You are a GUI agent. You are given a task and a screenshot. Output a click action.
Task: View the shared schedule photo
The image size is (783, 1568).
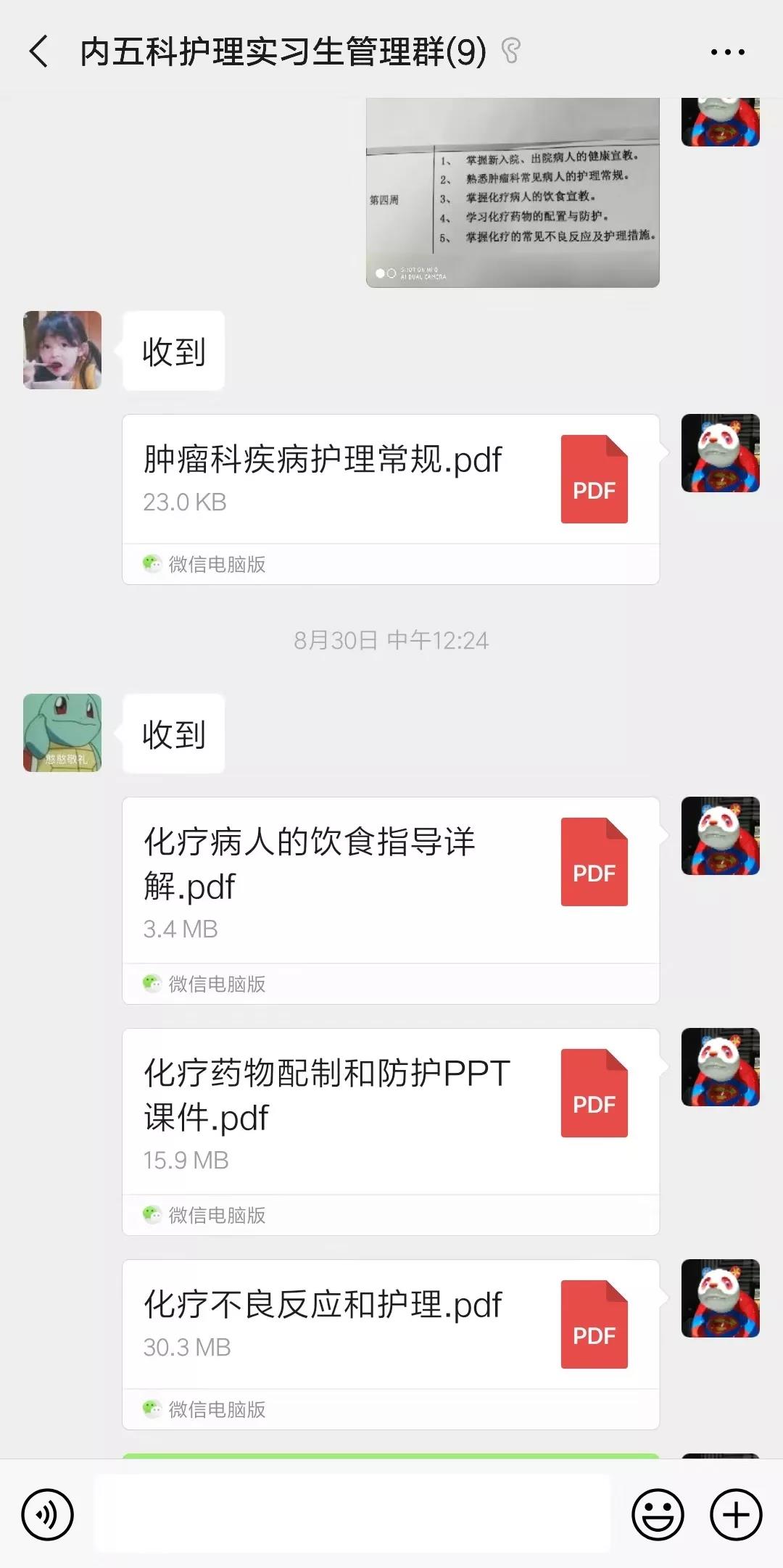(x=513, y=193)
